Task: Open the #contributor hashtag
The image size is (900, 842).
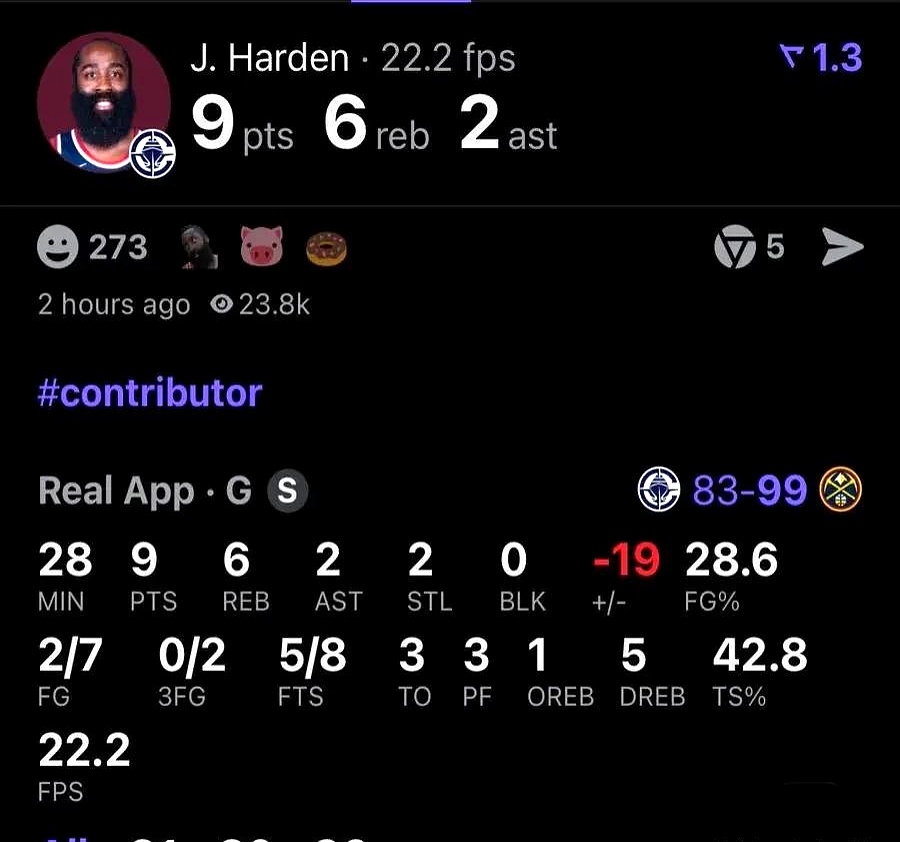Action: [x=150, y=392]
